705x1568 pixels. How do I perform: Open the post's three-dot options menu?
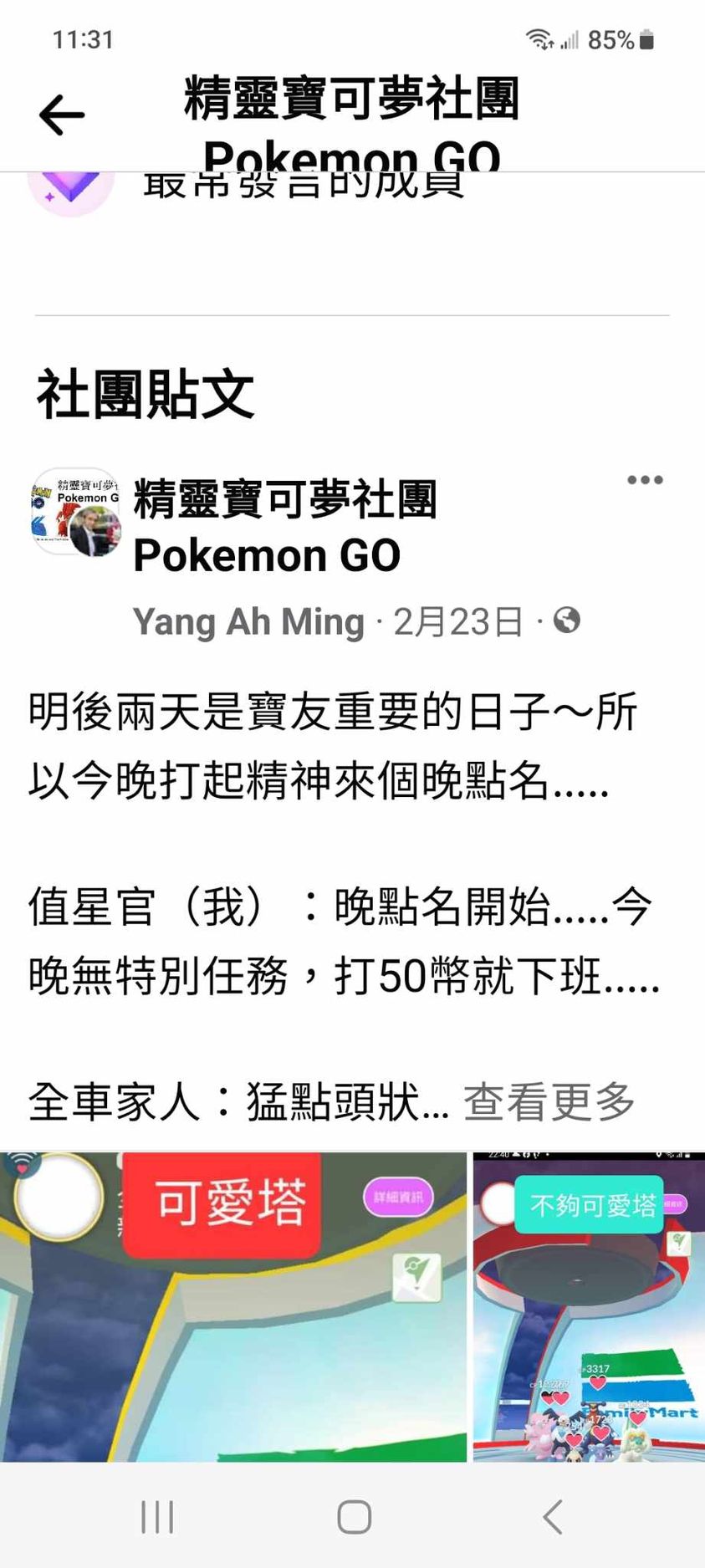pos(645,480)
